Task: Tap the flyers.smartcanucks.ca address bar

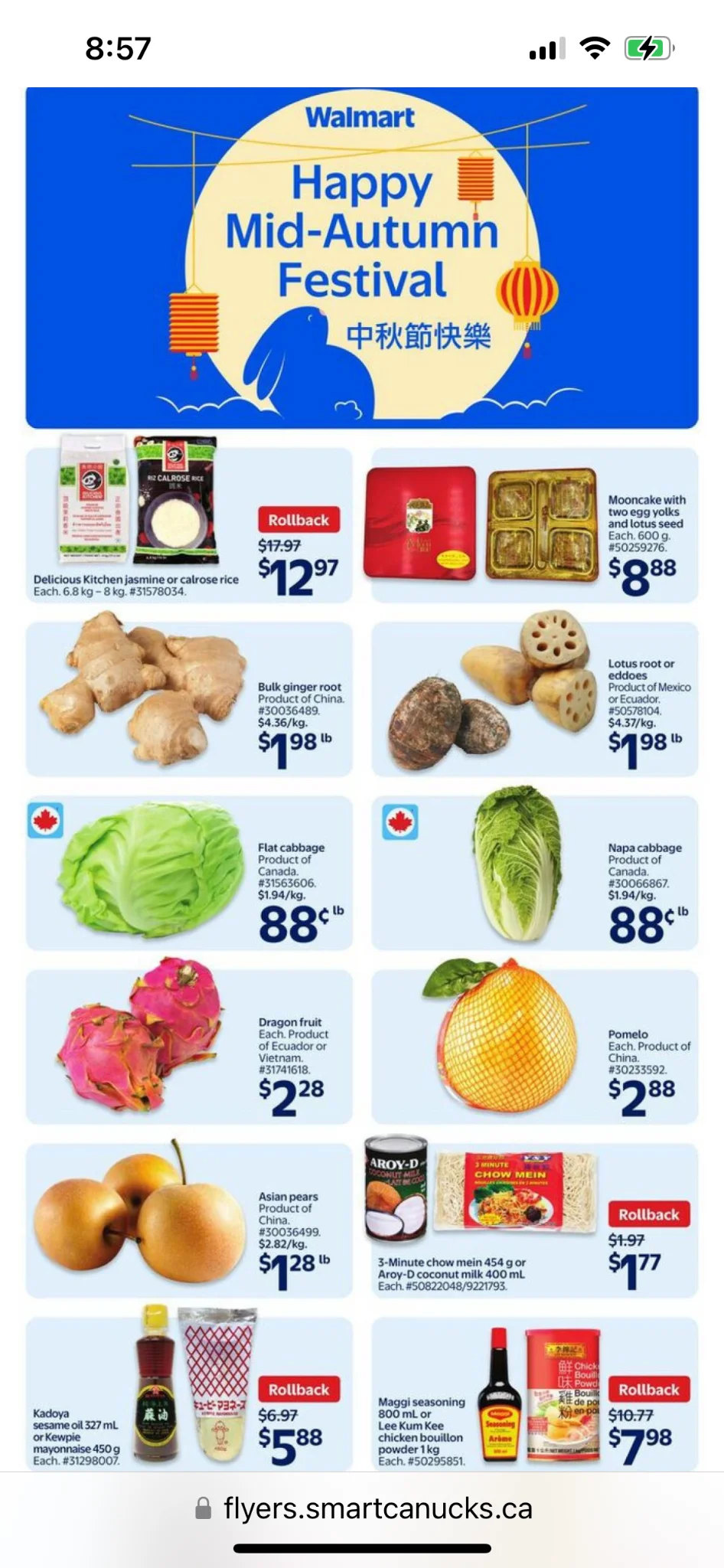Action: pyautogui.click(x=363, y=1509)
